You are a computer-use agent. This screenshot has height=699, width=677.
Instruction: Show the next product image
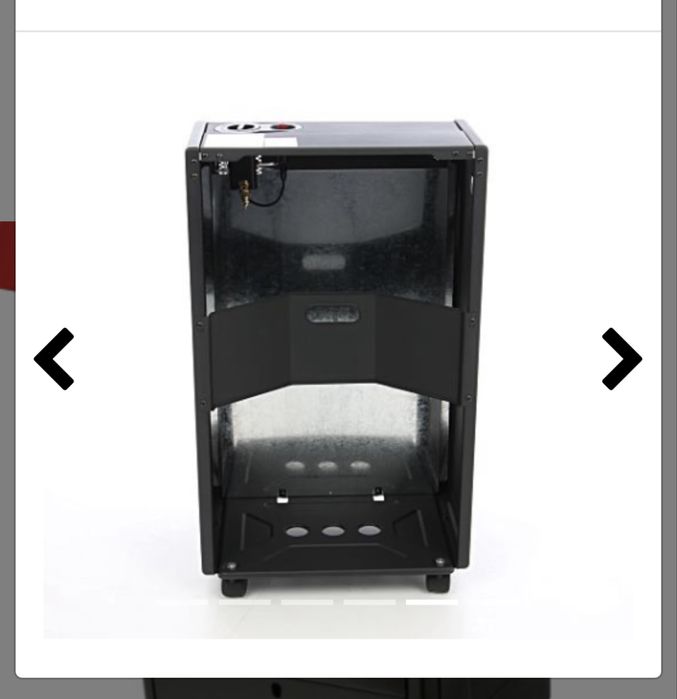click(620, 358)
